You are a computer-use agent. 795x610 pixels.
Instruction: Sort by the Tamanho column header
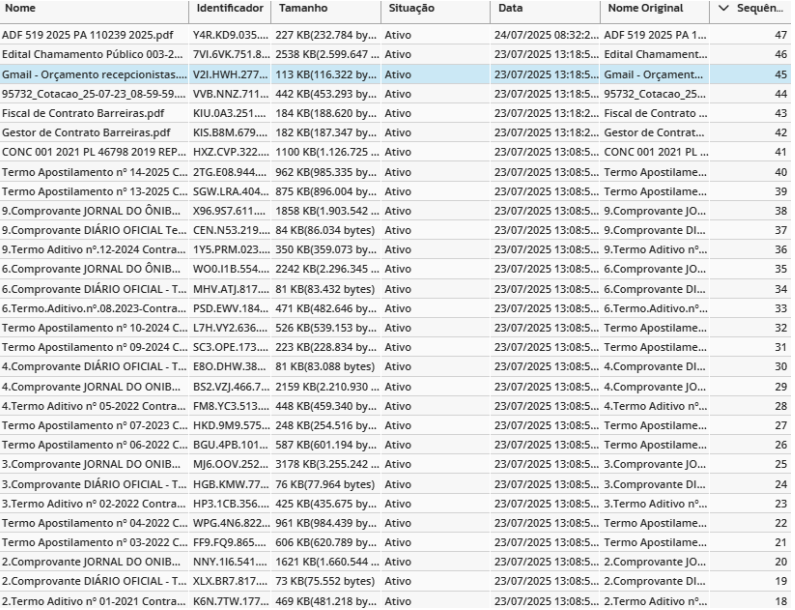click(326, 9)
